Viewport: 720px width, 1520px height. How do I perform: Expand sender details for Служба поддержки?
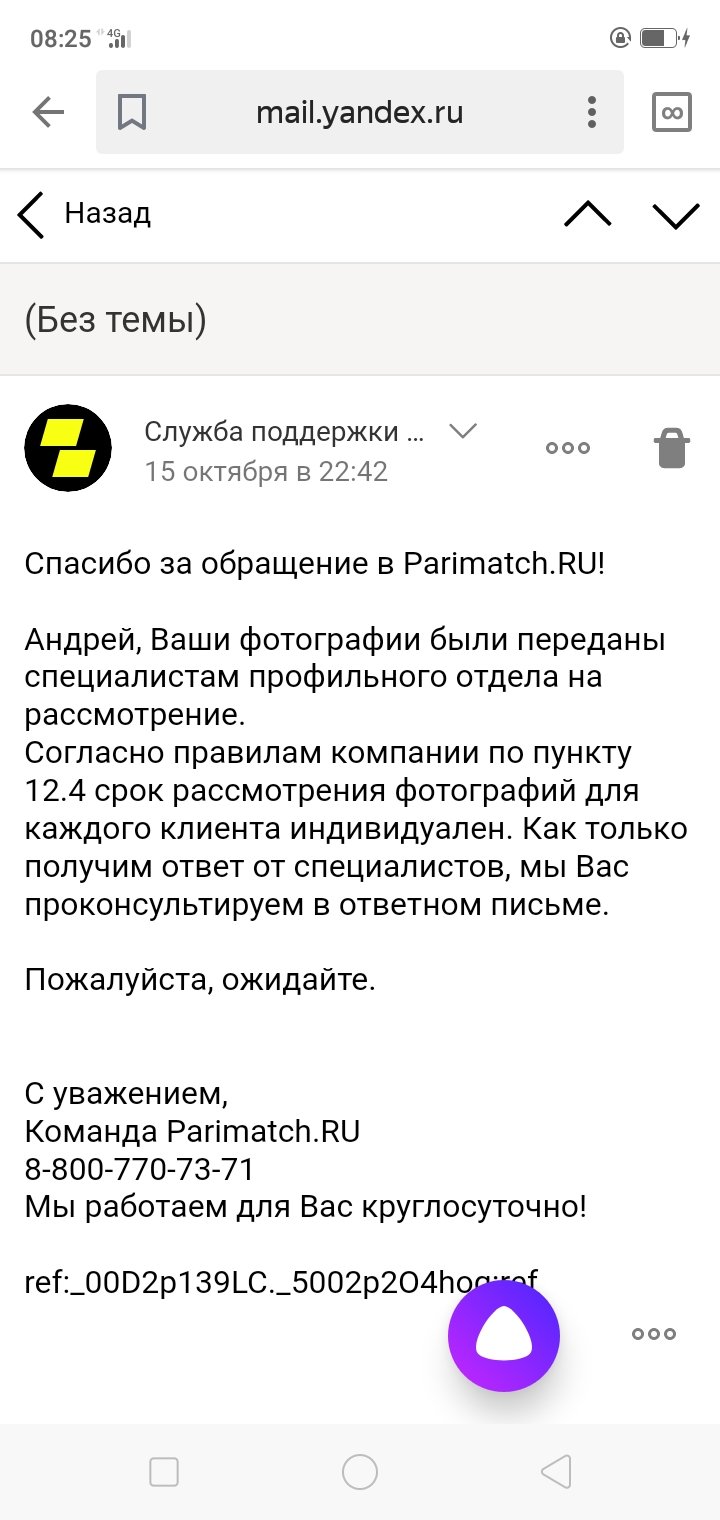click(463, 431)
